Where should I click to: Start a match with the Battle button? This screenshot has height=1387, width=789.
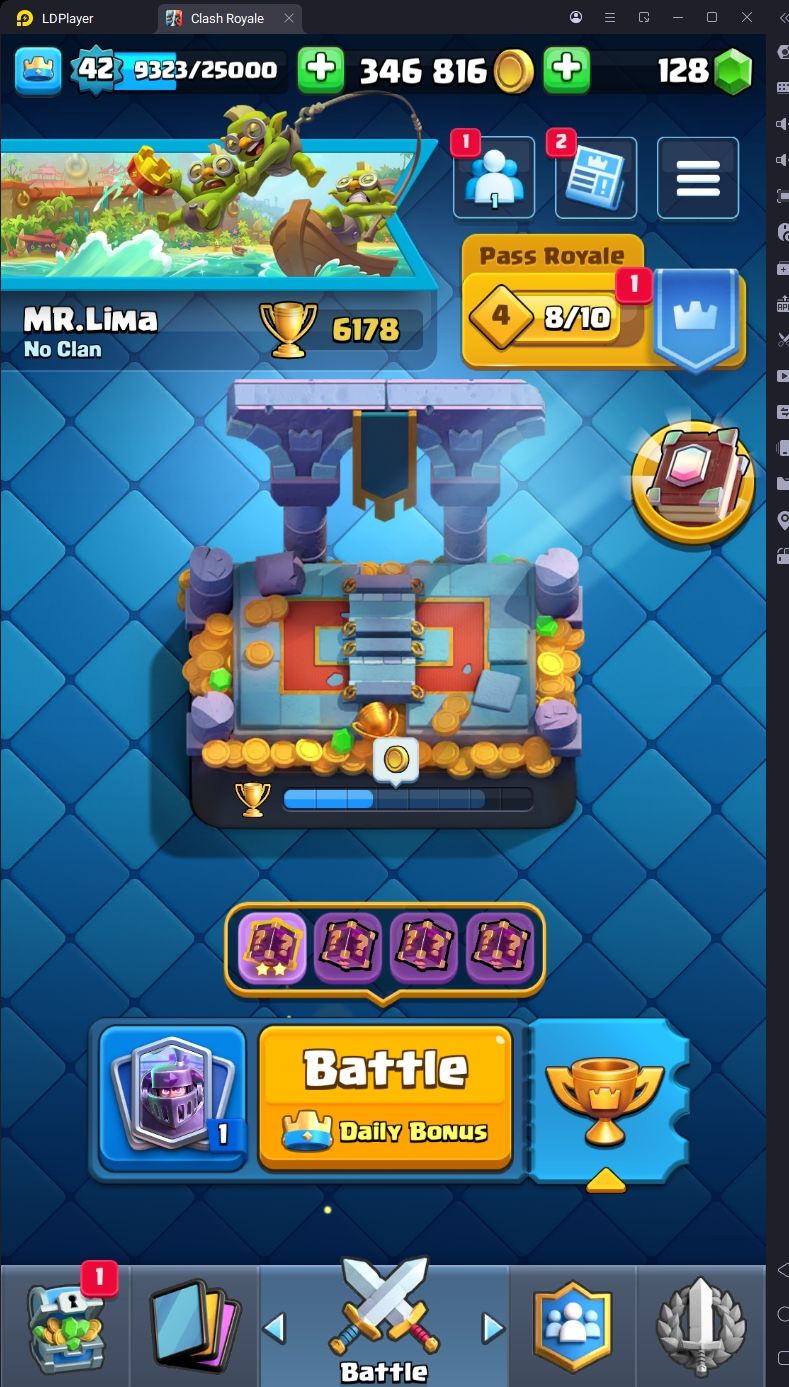385,1095
